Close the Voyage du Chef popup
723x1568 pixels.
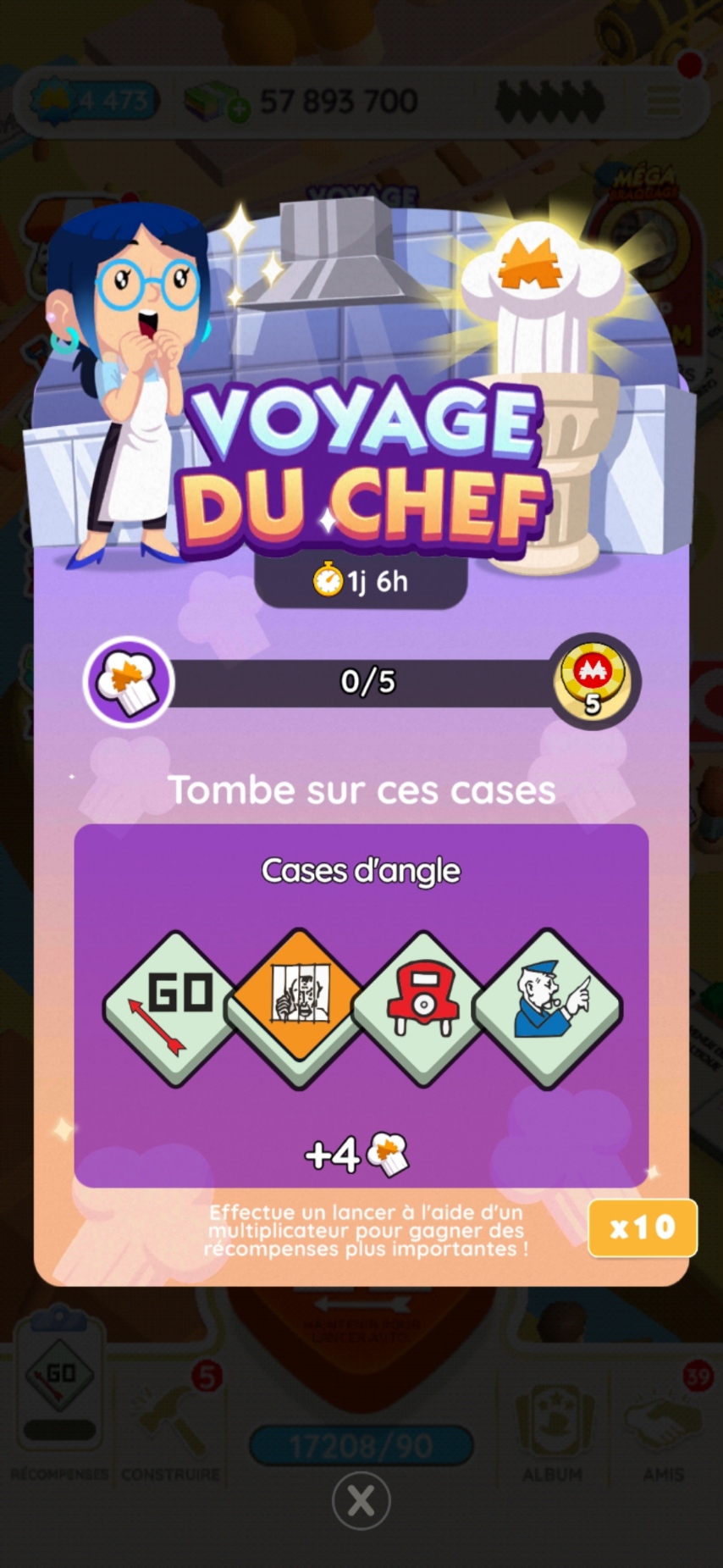pos(361,1501)
